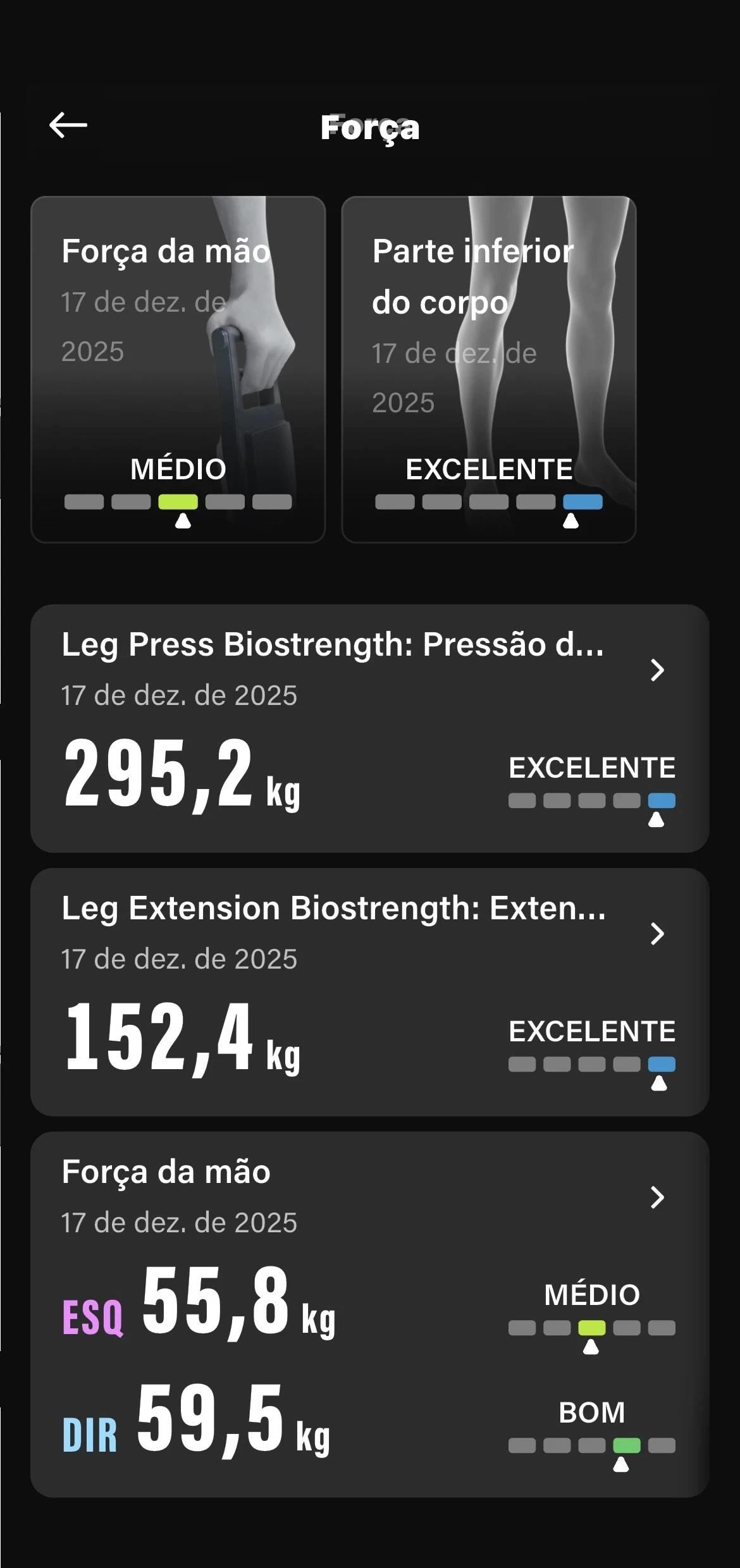Go back using the arrow icon
Screen dimensions: 740x1568
tap(68, 125)
